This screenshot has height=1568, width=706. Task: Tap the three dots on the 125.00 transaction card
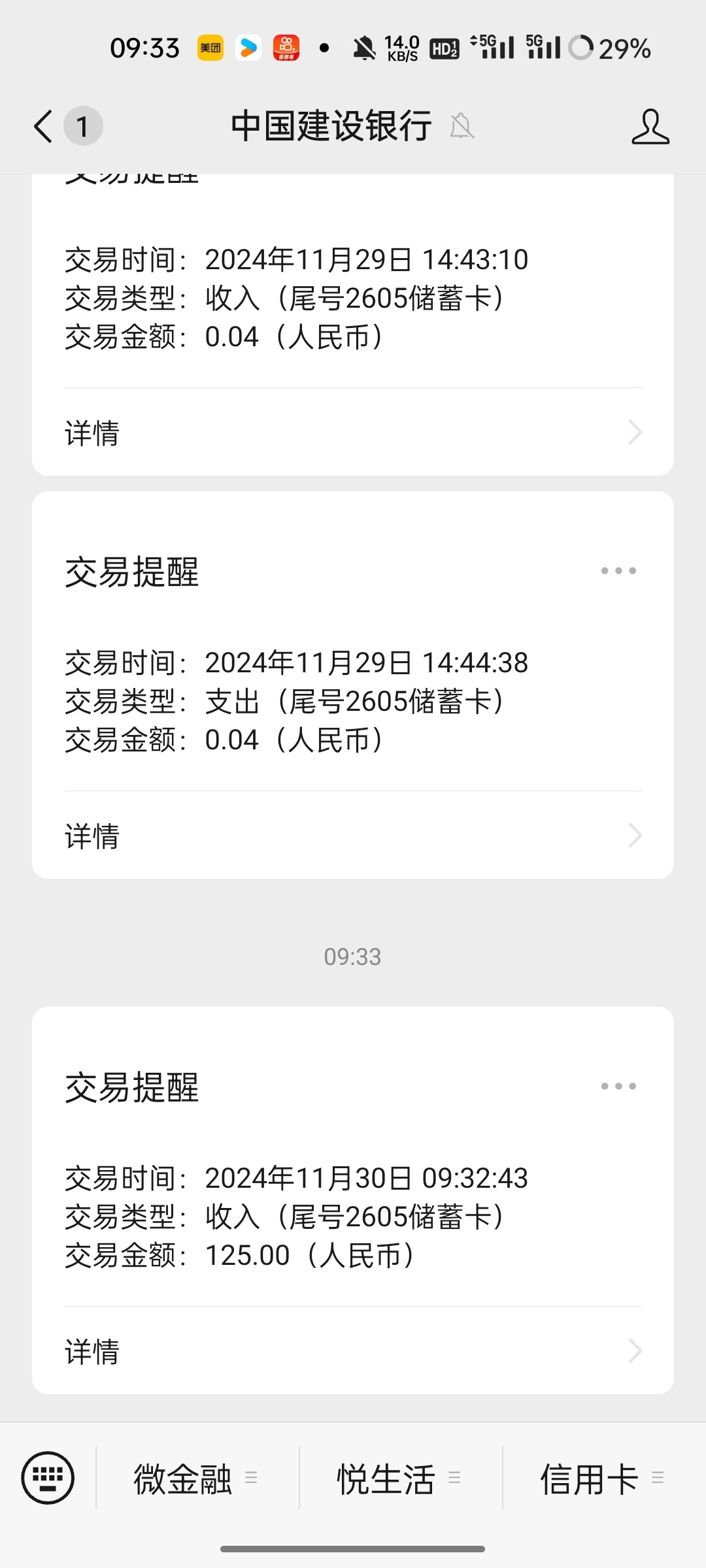[618, 1086]
